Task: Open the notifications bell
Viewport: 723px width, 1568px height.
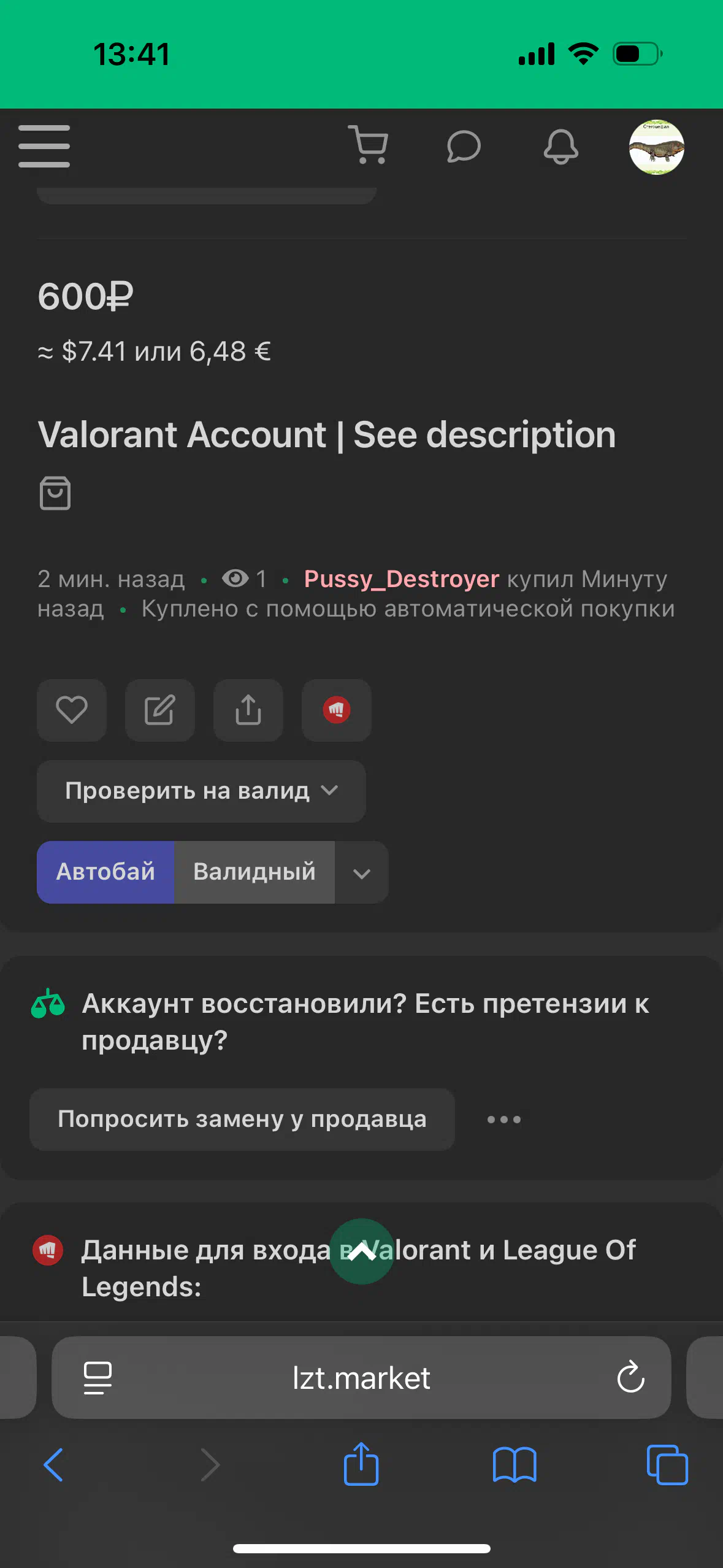Action: point(560,146)
